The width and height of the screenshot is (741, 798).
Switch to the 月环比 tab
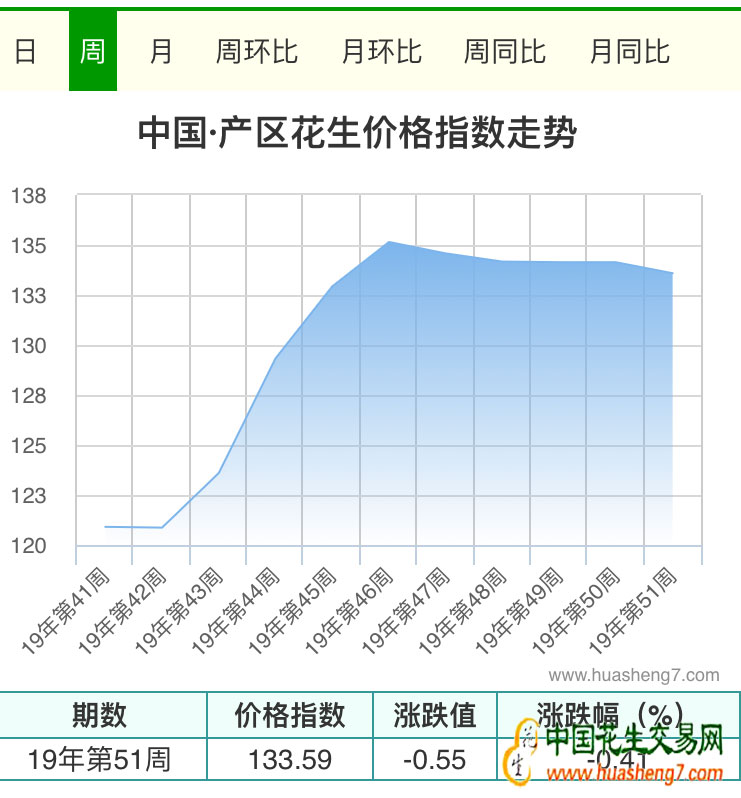[x=381, y=51]
